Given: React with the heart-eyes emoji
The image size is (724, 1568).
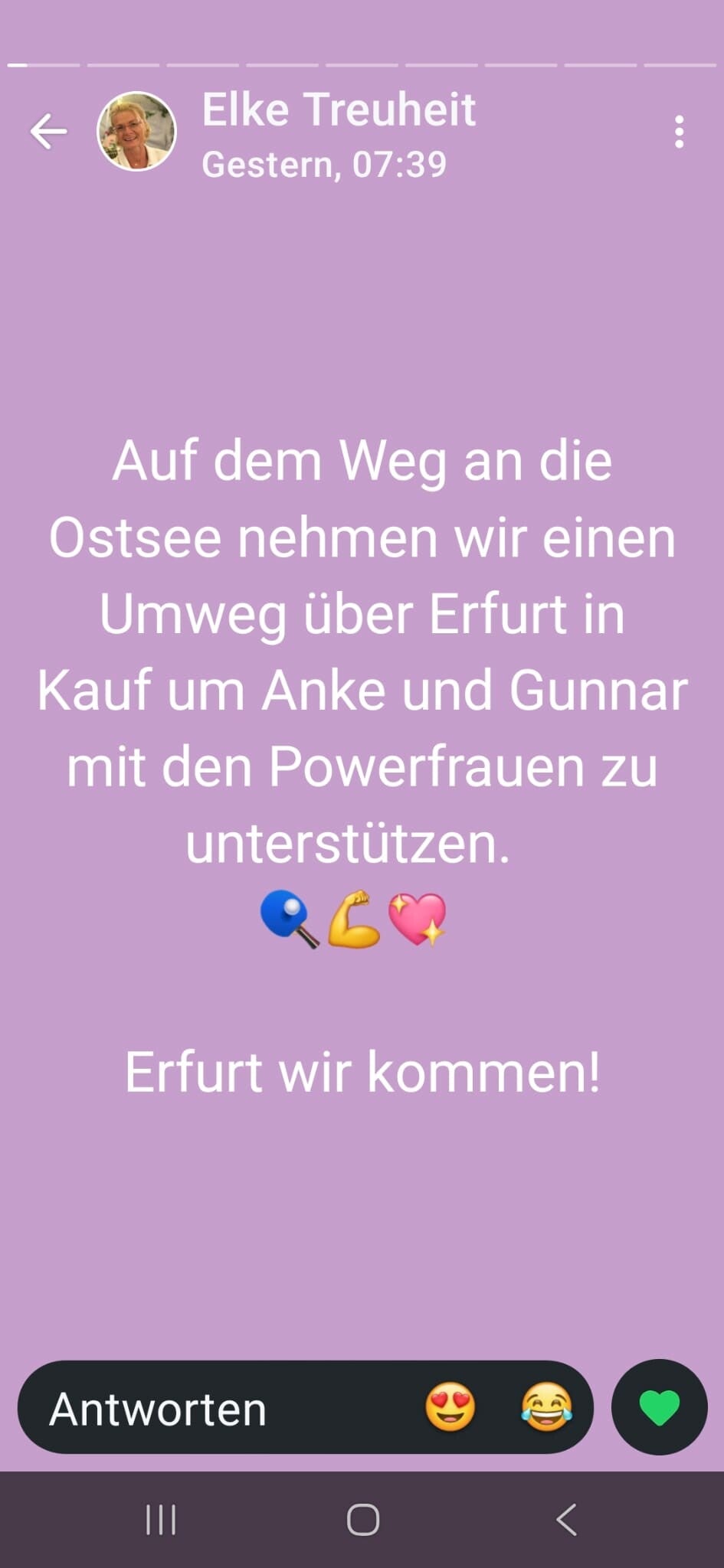Looking at the screenshot, I should [450, 1407].
